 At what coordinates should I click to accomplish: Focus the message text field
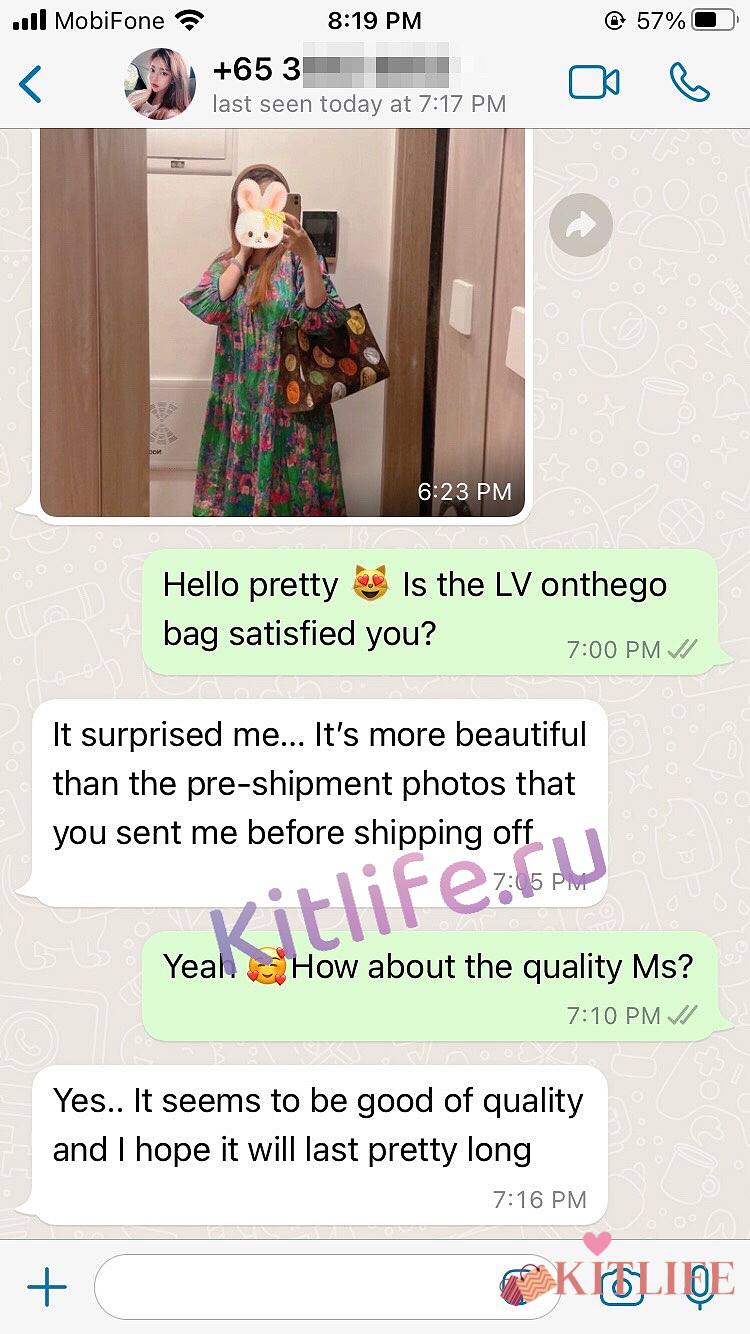[300, 1288]
